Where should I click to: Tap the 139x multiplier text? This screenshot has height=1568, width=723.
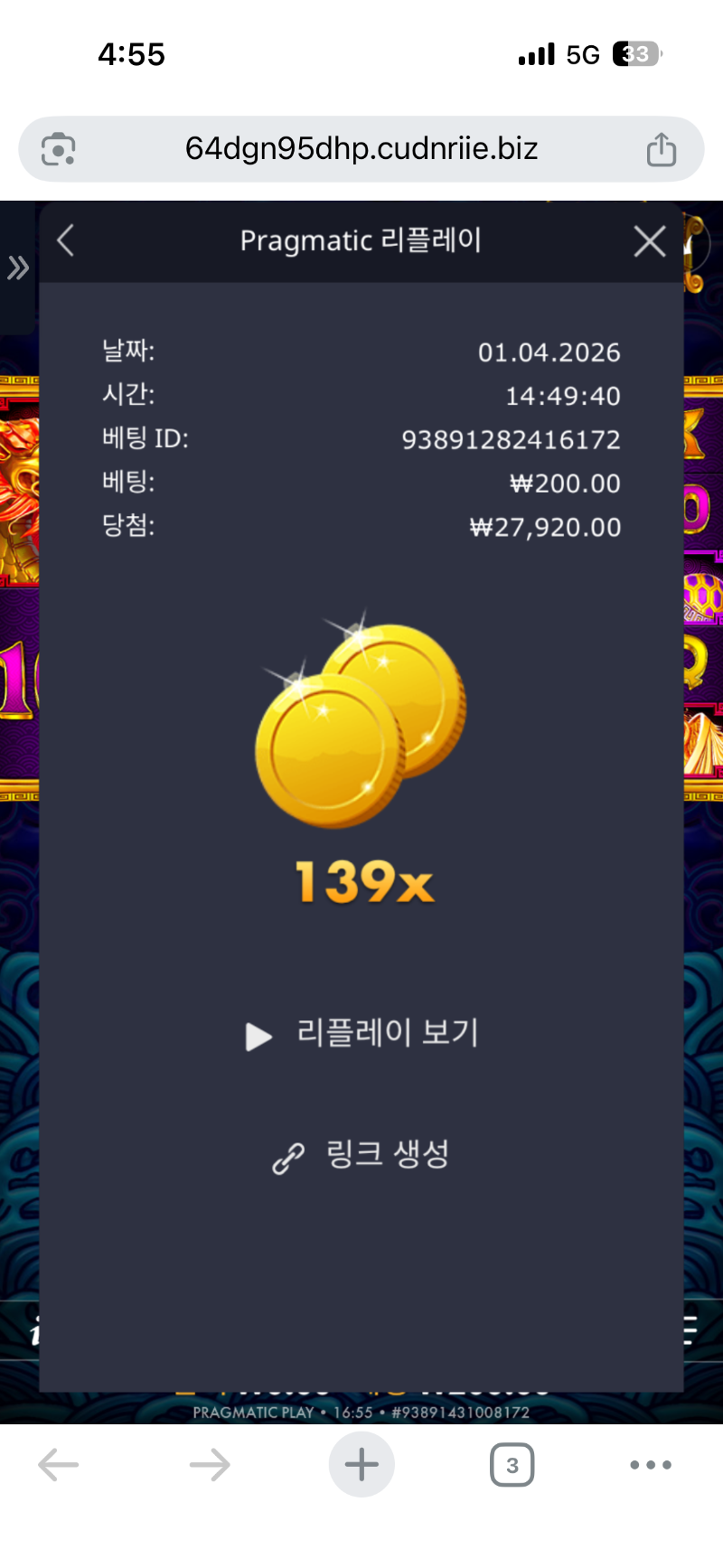pyautogui.click(x=361, y=883)
